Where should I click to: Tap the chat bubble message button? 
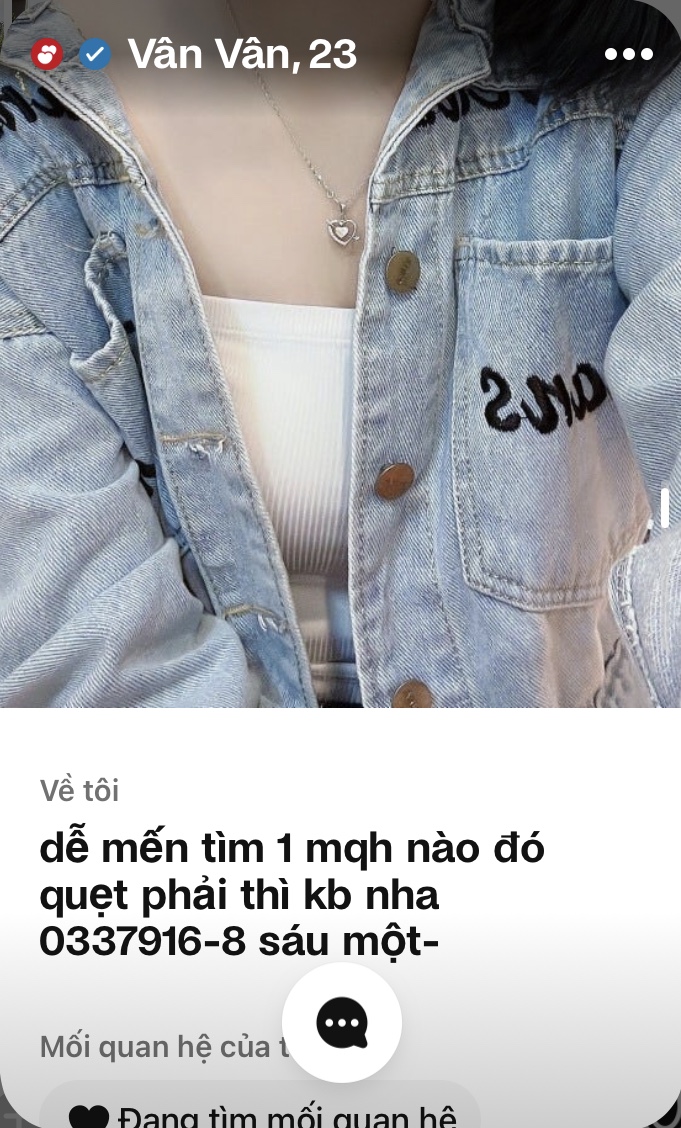pos(342,1022)
